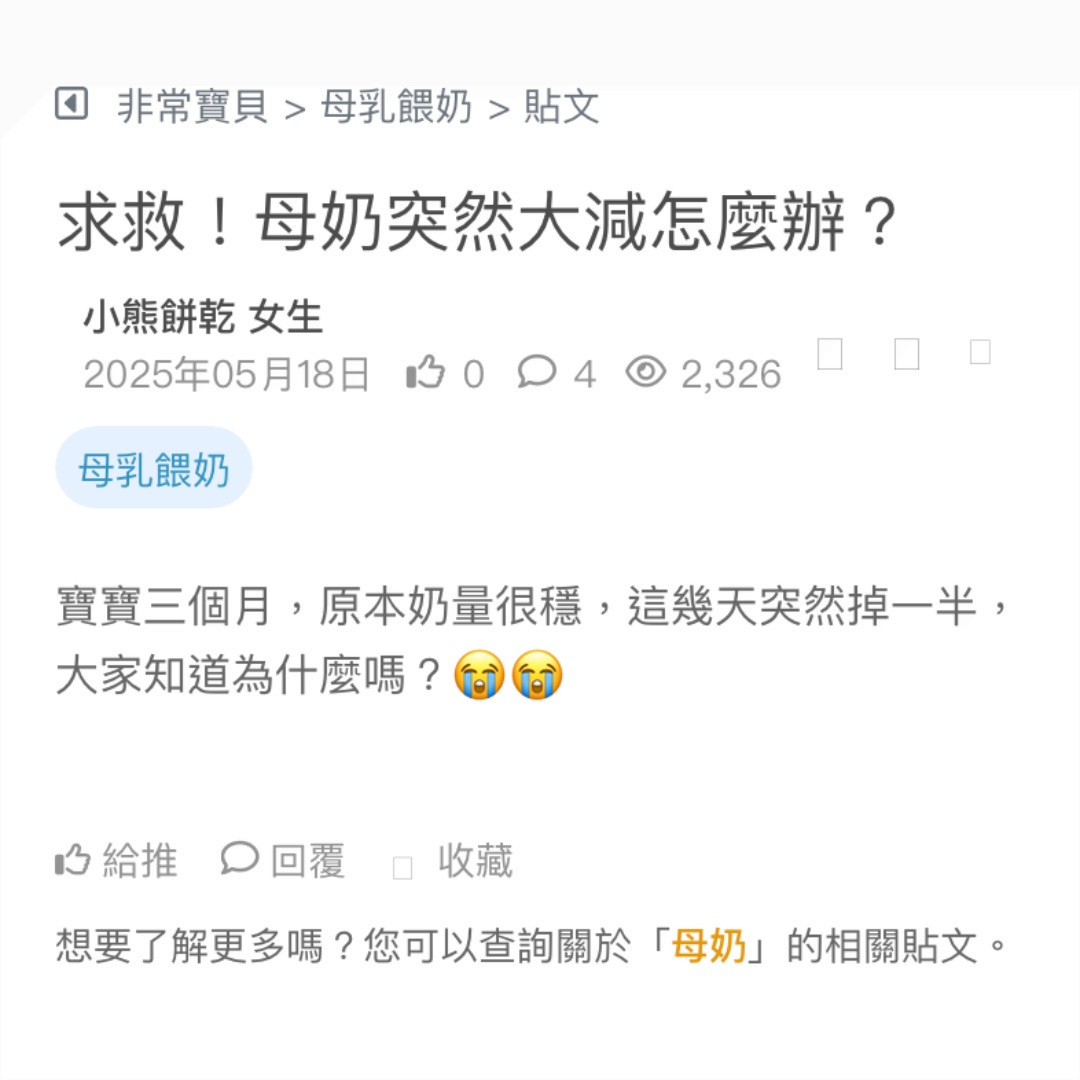Go to 母乳餵奶 breadcrumb category
Image resolution: width=1080 pixels, height=1080 pixels.
tap(396, 106)
